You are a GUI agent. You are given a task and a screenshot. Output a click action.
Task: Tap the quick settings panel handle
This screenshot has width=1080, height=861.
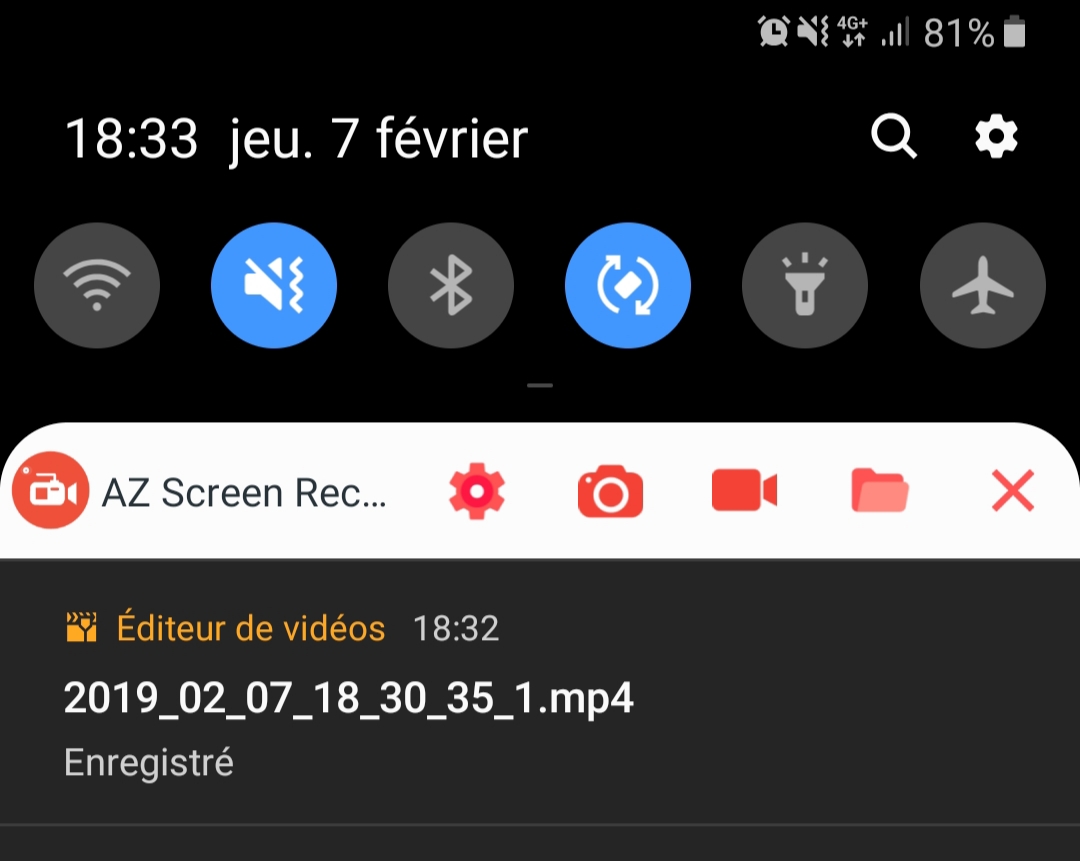tap(540, 385)
